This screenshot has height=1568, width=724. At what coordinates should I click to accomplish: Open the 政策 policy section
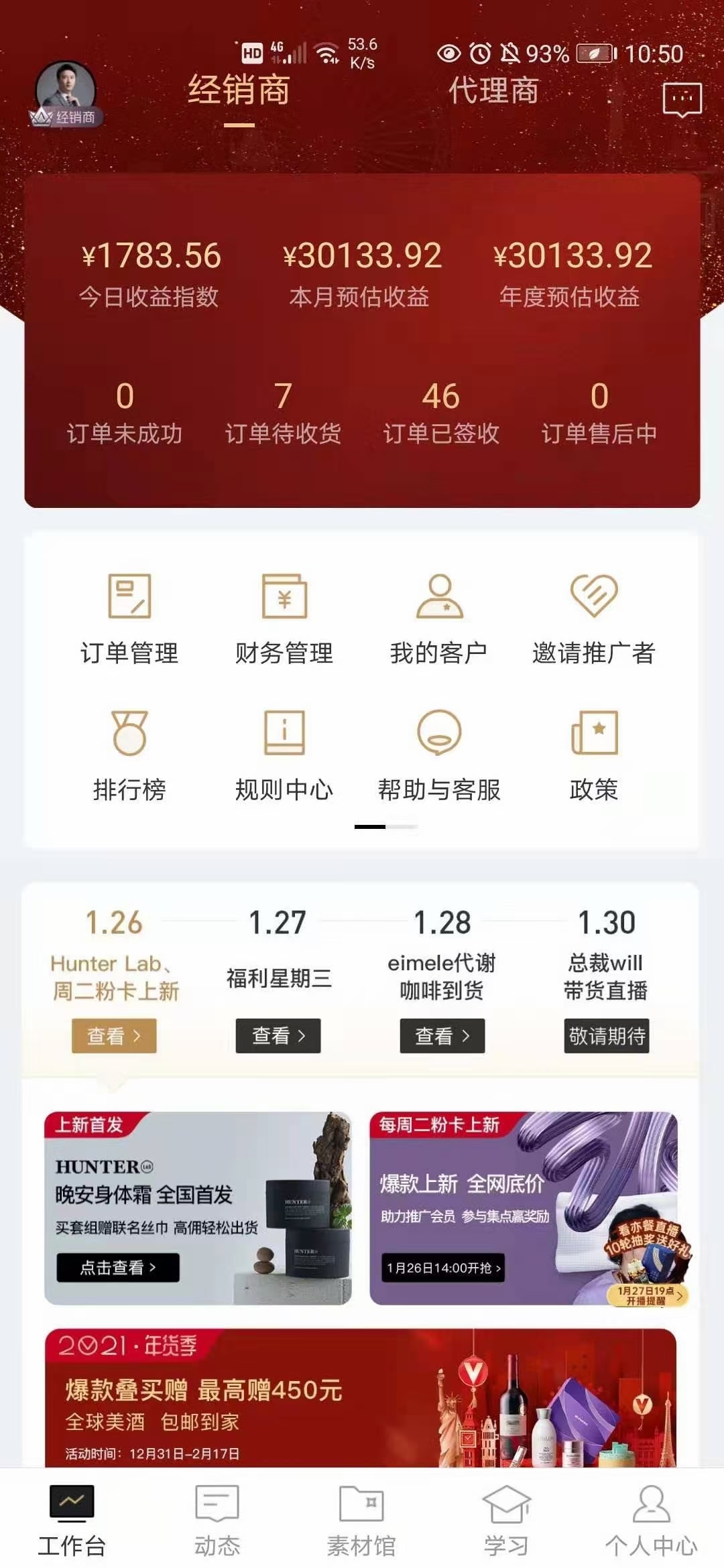click(x=593, y=755)
